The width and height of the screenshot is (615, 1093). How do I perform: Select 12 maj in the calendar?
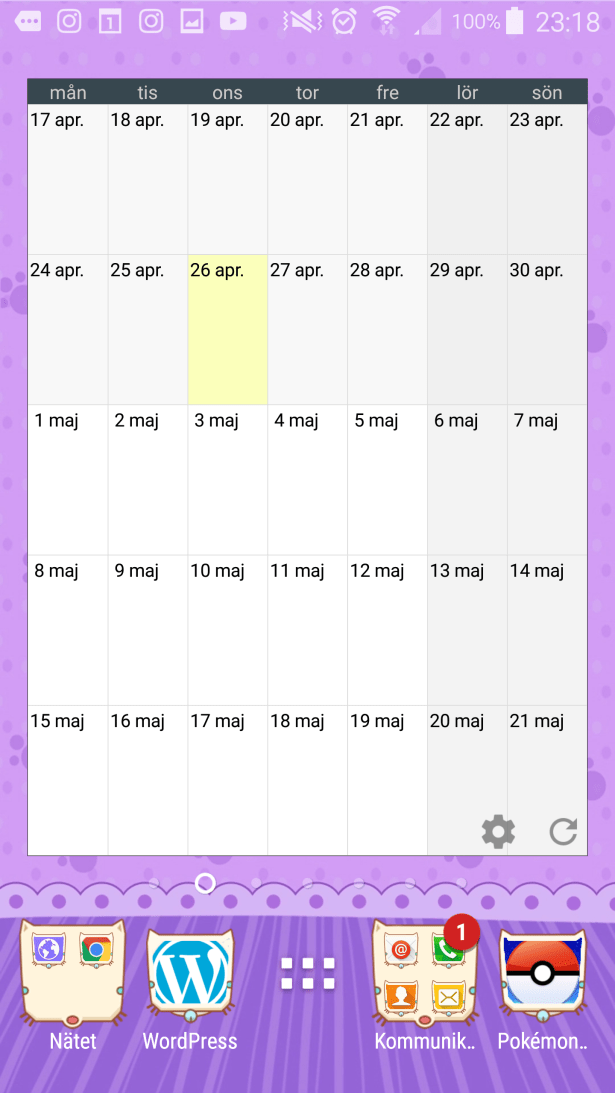pos(387,629)
